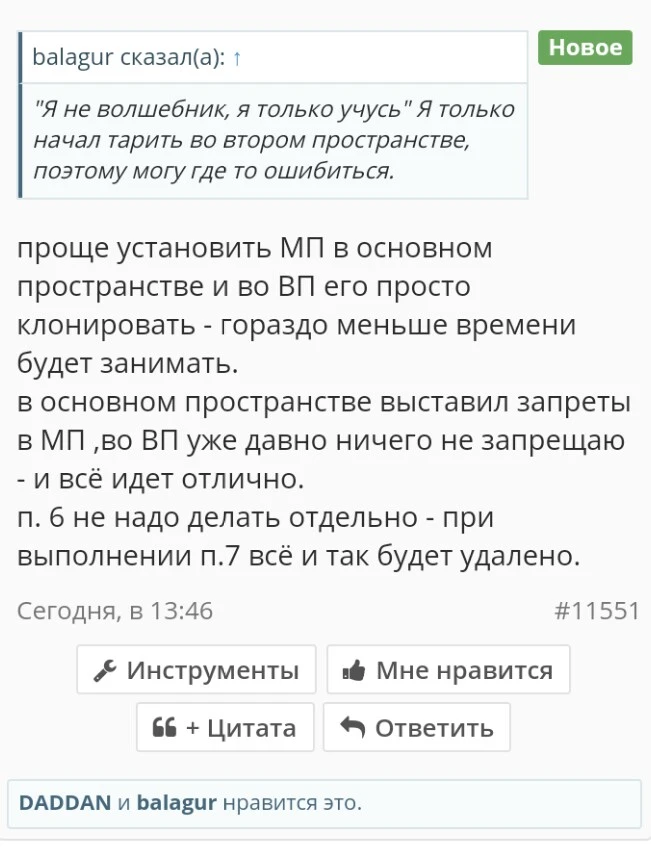The image size is (651, 854).
Task: Like the post with Мне нравится
Action: click(448, 669)
